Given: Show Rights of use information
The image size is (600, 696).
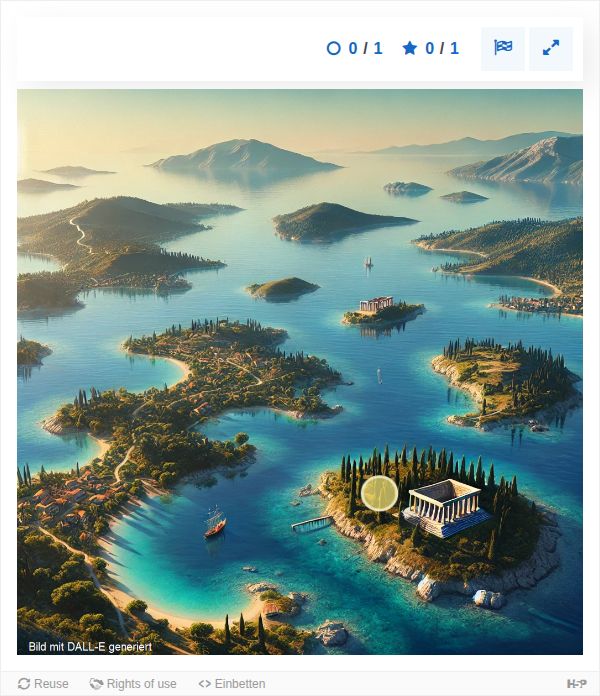Looking at the screenshot, I should click(132, 684).
